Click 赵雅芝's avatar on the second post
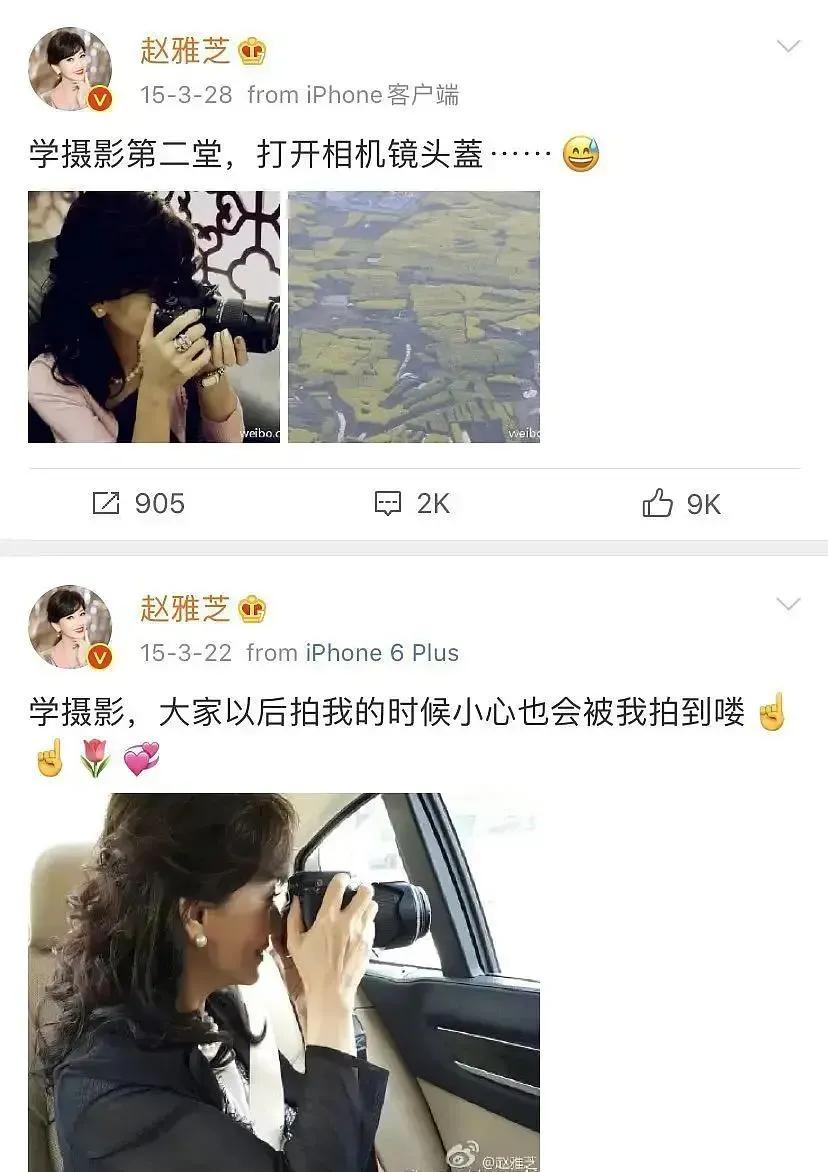The height and width of the screenshot is (1172, 828). [70, 625]
